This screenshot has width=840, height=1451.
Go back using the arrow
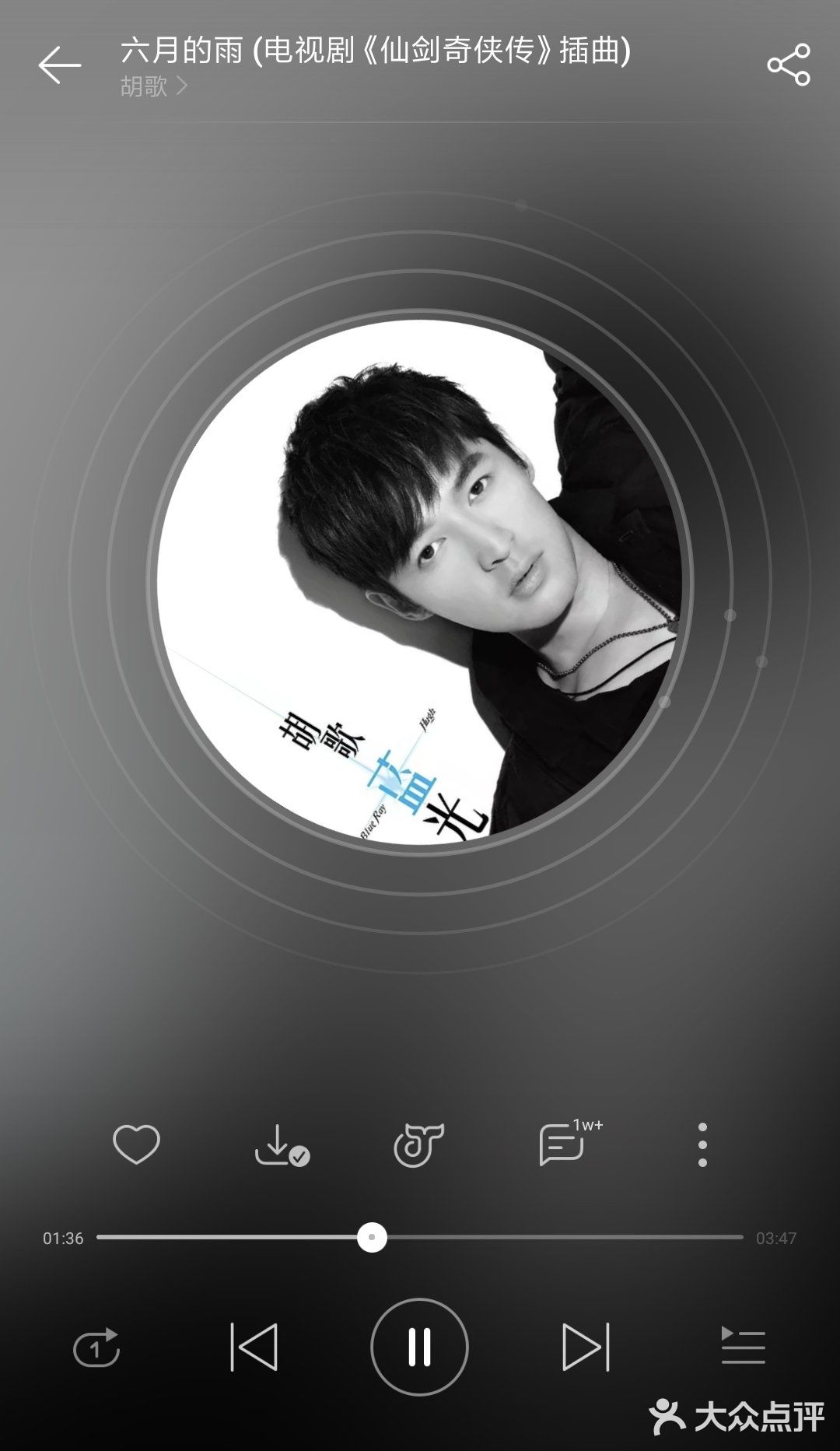point(59,65)
